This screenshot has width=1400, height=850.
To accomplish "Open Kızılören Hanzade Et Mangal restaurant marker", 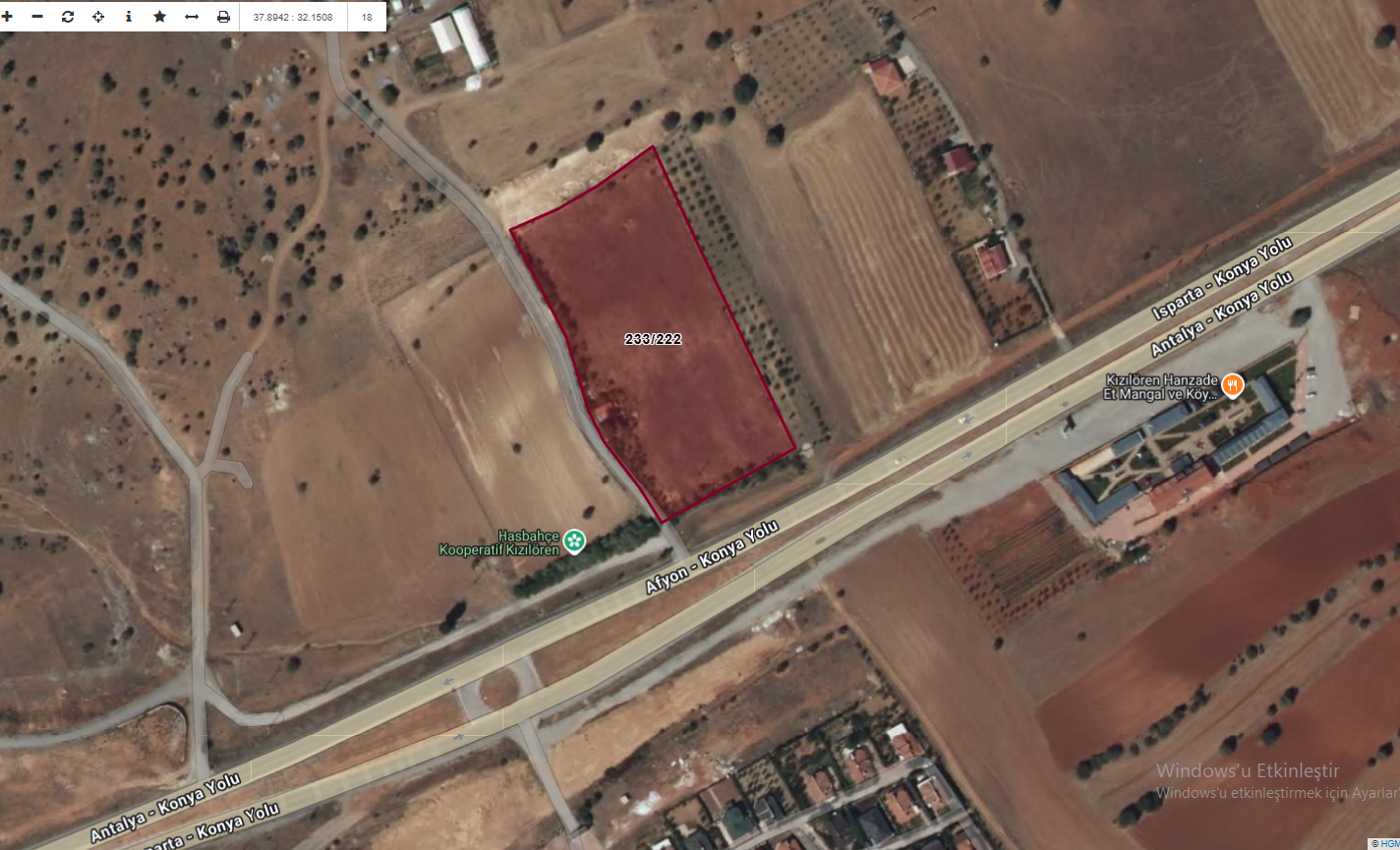I will 1233,385.
